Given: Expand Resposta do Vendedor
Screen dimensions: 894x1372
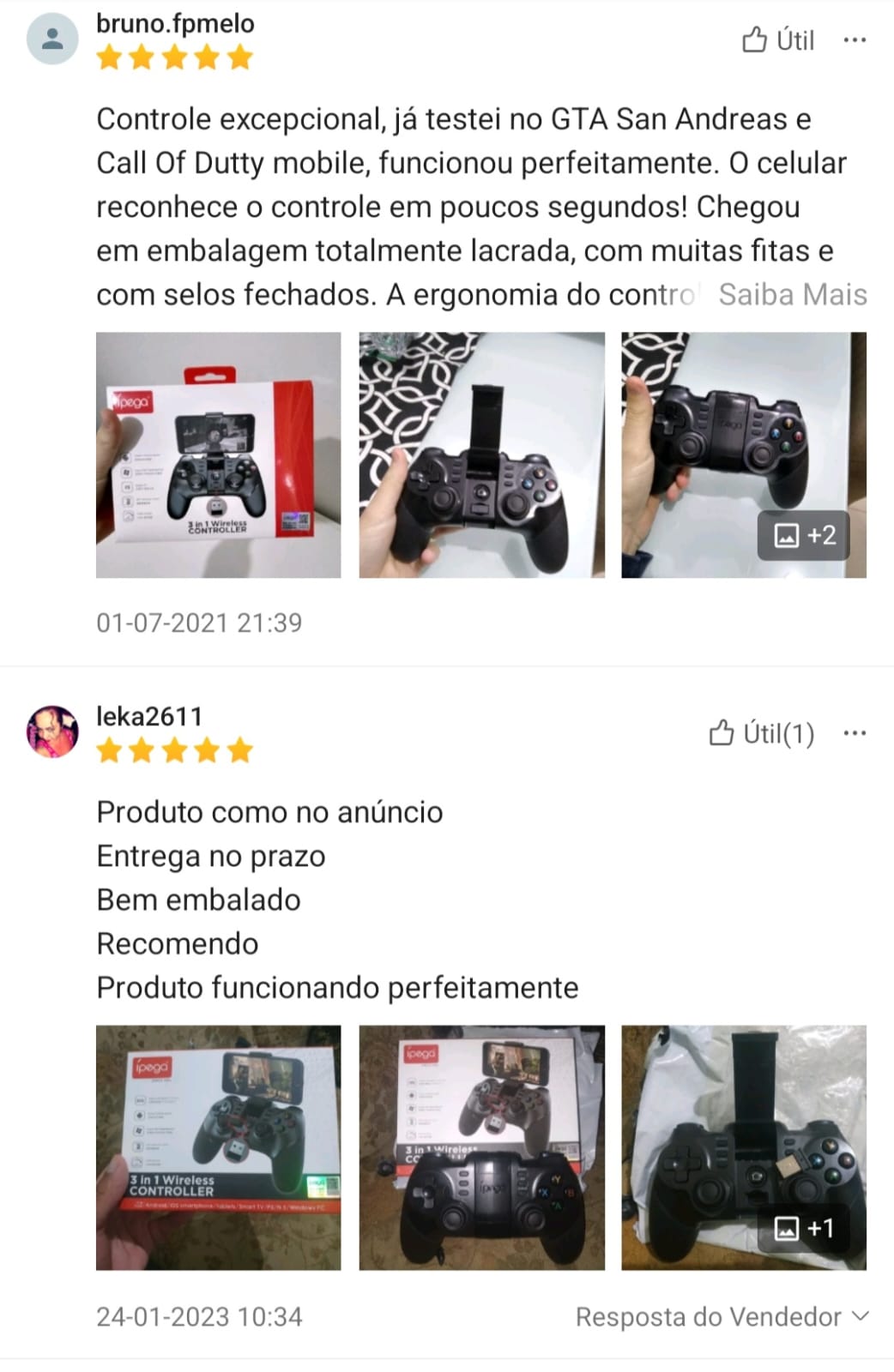Looking at the screenshot, I should [722, 1316].
